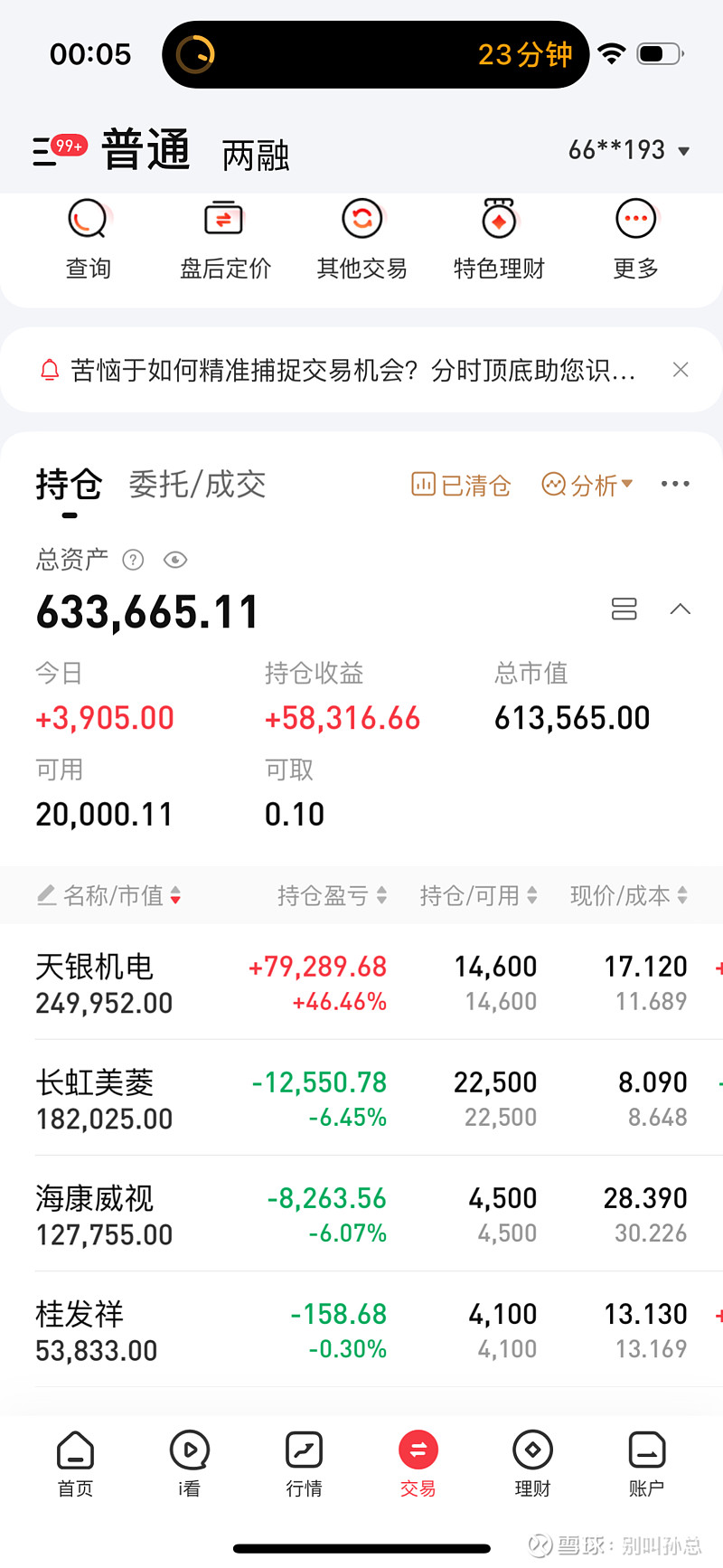Open the 理财 wealth management tab icon
Screen dimensions: 723x1568
[531, 1463]
